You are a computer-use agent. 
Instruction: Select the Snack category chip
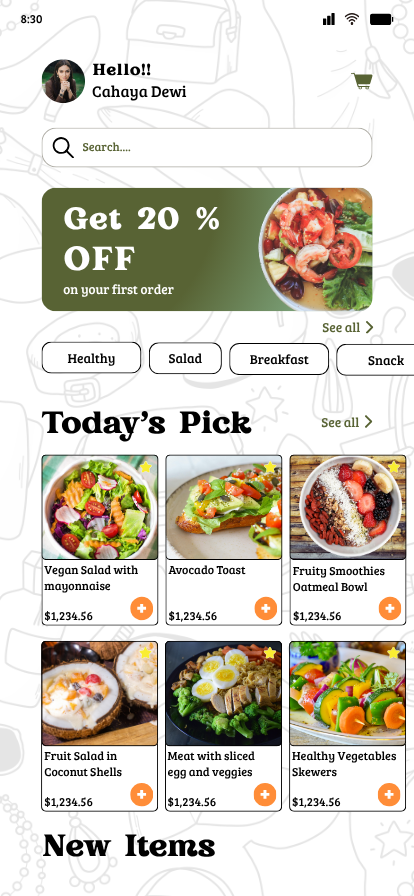(376, 360)
